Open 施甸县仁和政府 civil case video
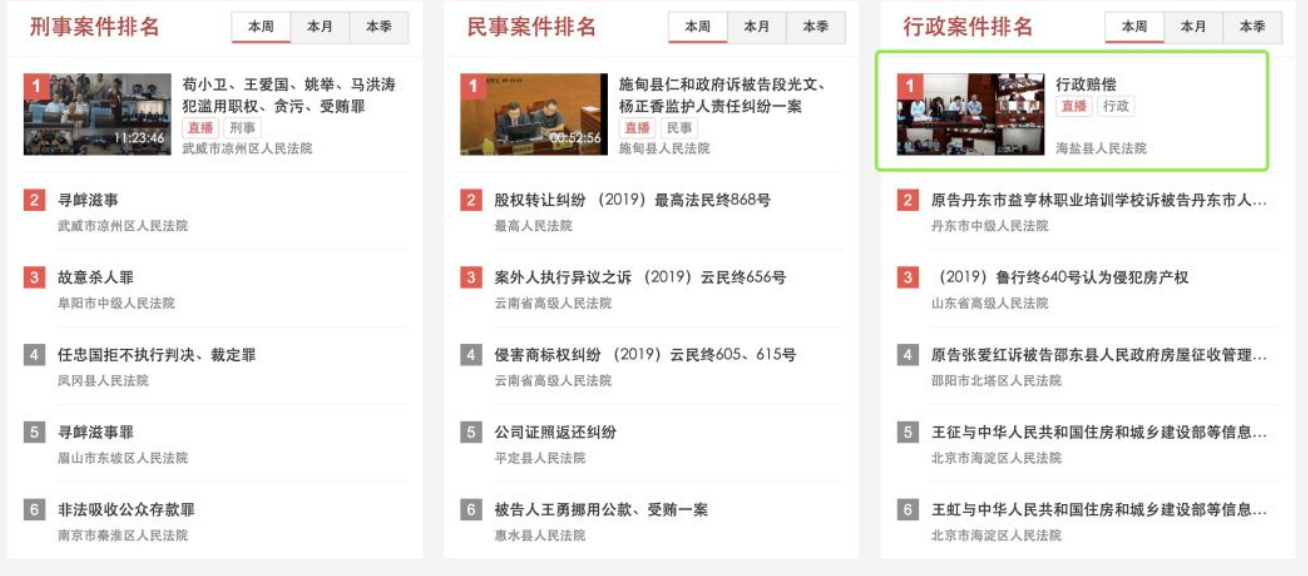Screen dimensions: 1308x576 pos(534,114)
